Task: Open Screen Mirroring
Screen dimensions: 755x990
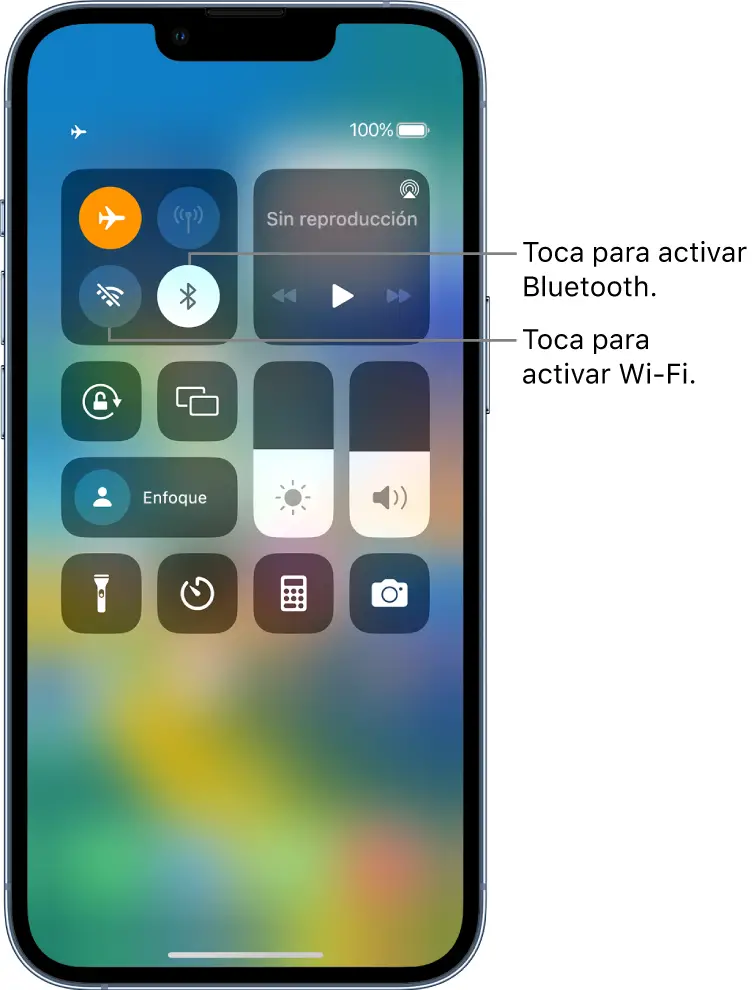Action: (x=198, y=401)
